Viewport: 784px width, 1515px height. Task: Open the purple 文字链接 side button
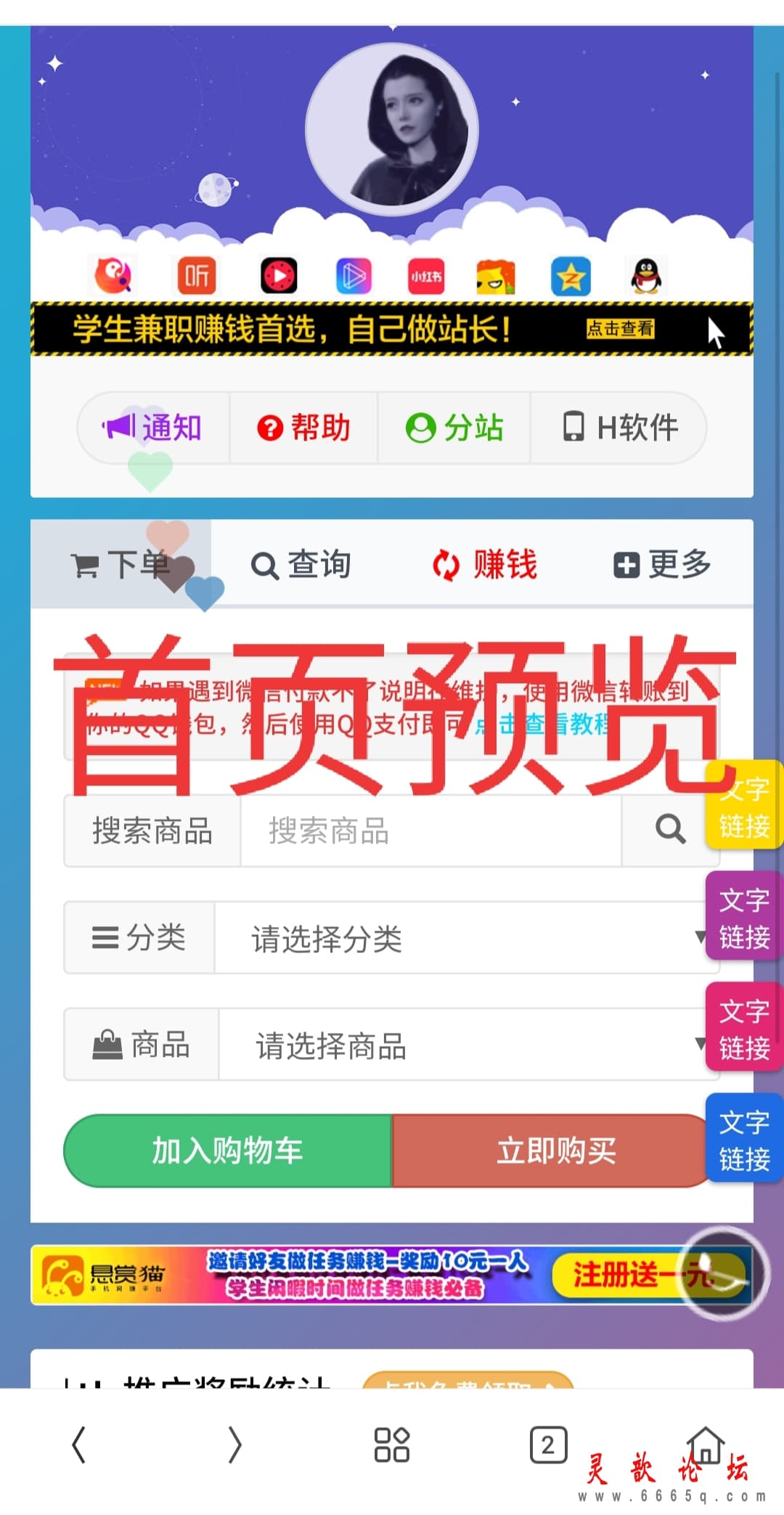pyautogui.click(x=744, y=917)
